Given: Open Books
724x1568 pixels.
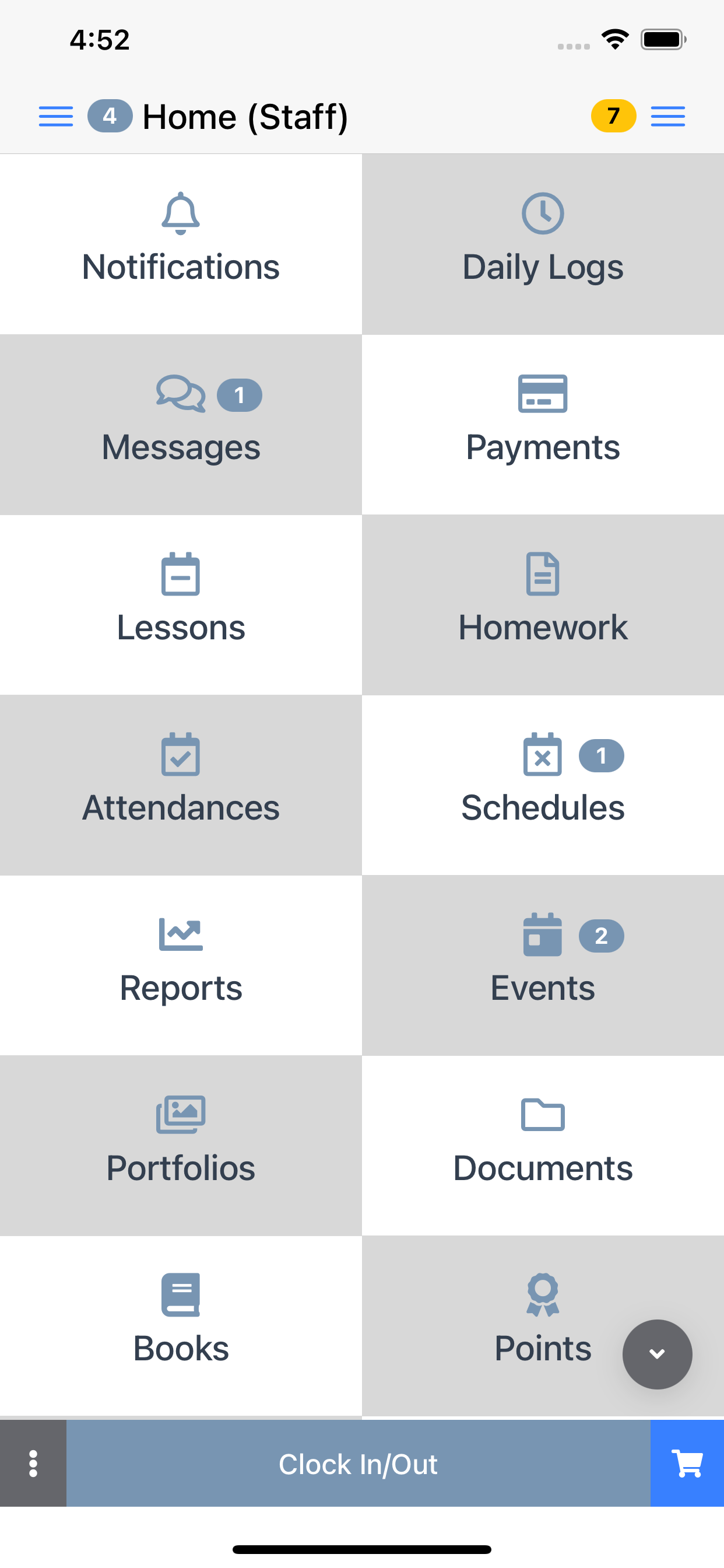Looking at the screenshot, I should coord(181,1325).
